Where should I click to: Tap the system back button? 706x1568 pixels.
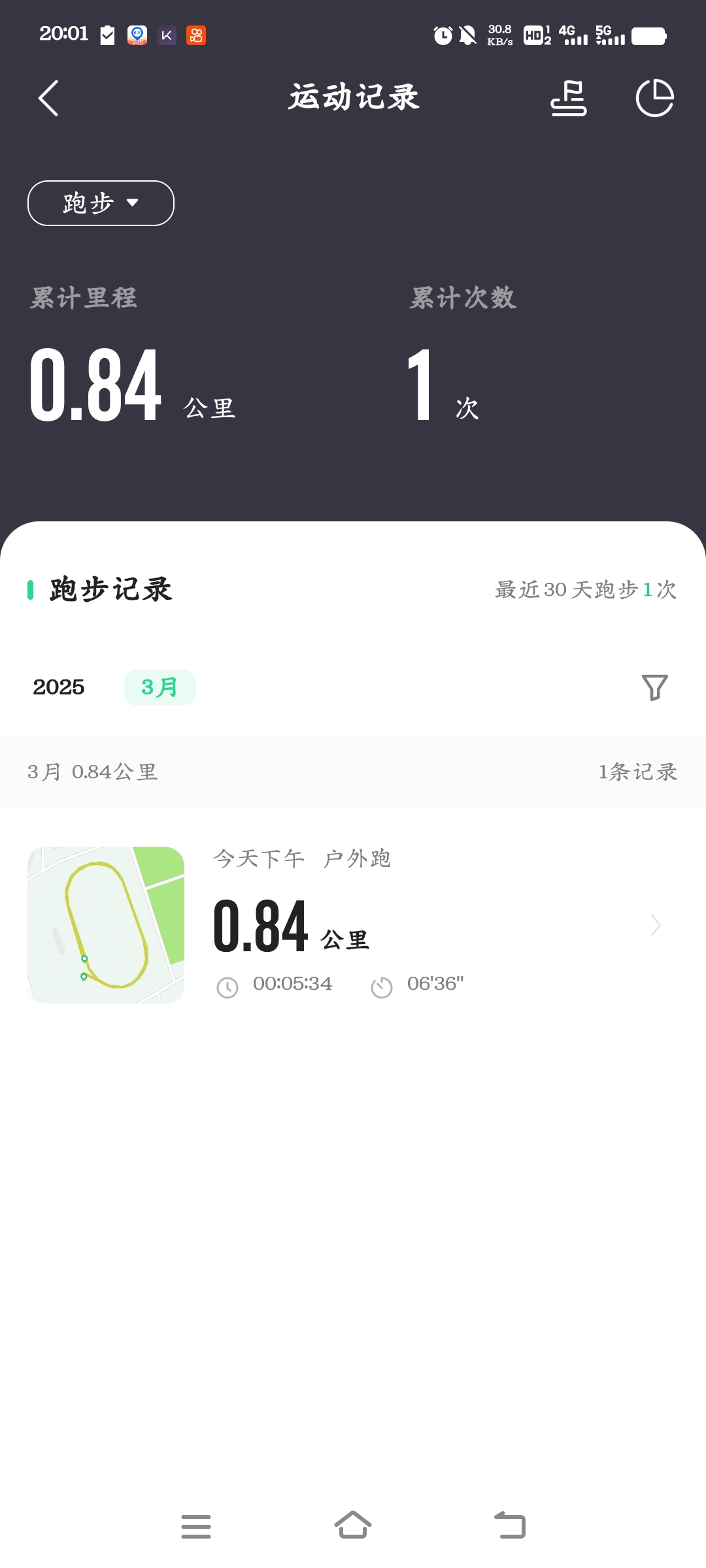pyautogui.click(x=510, y=1526)
